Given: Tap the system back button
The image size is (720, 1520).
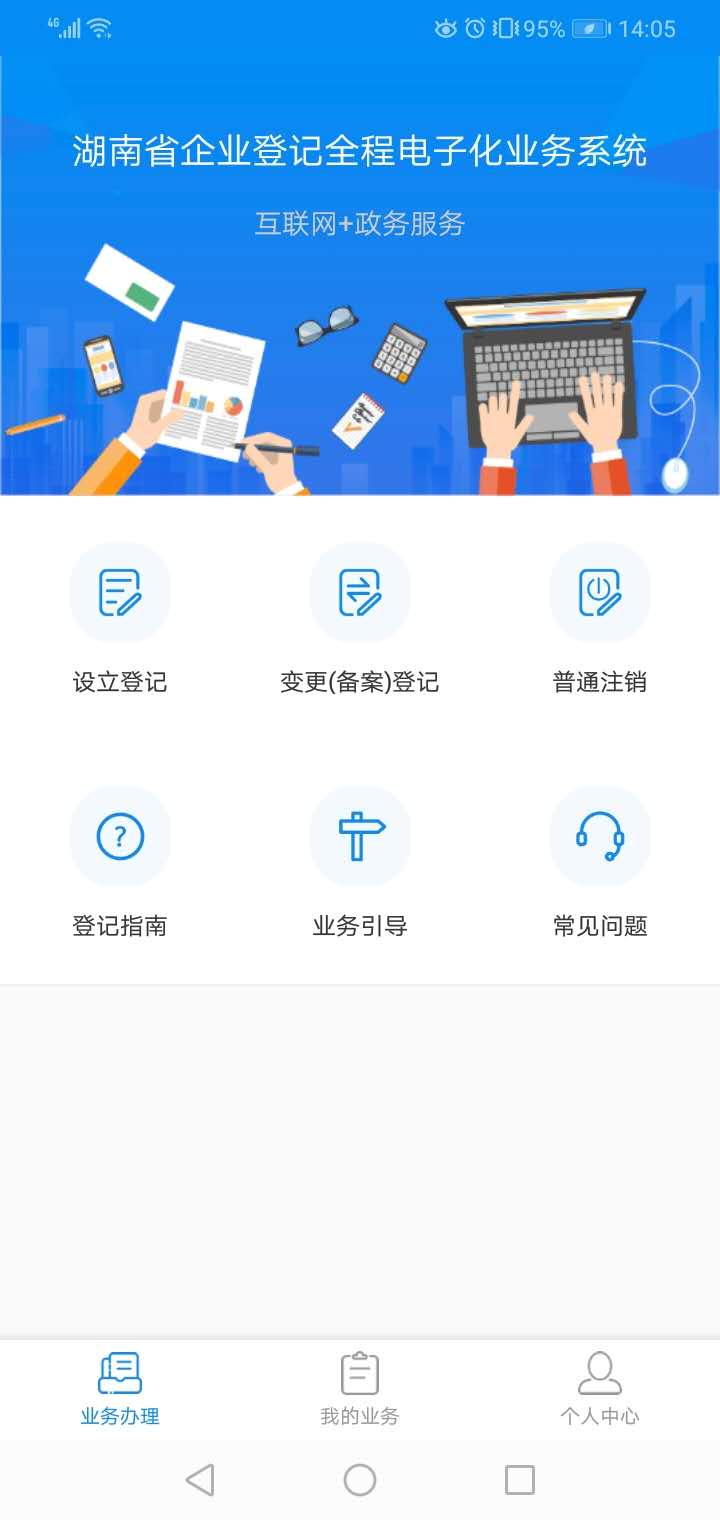Looking at the screenshot, I should coord(200,1480).
